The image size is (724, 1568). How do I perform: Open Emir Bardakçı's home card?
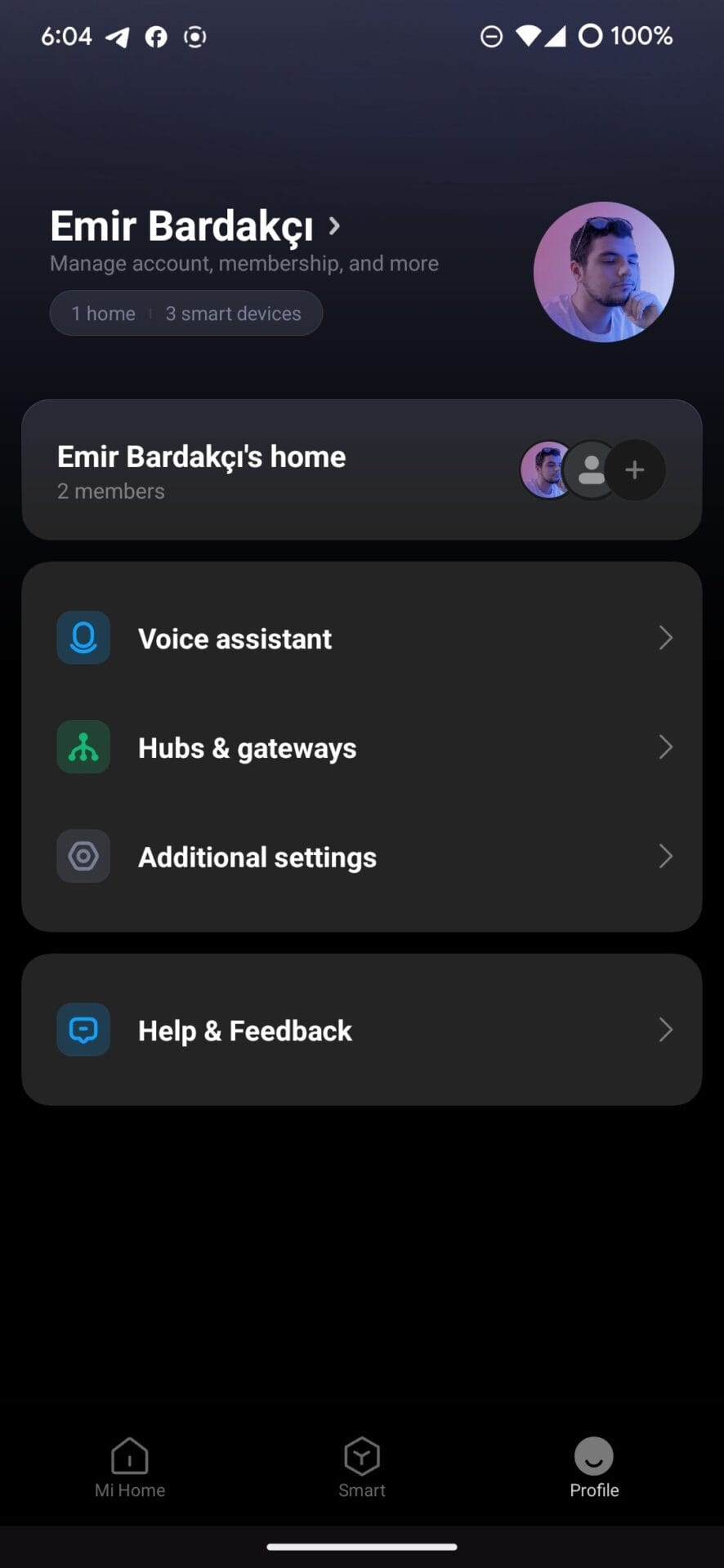point(245,470)
